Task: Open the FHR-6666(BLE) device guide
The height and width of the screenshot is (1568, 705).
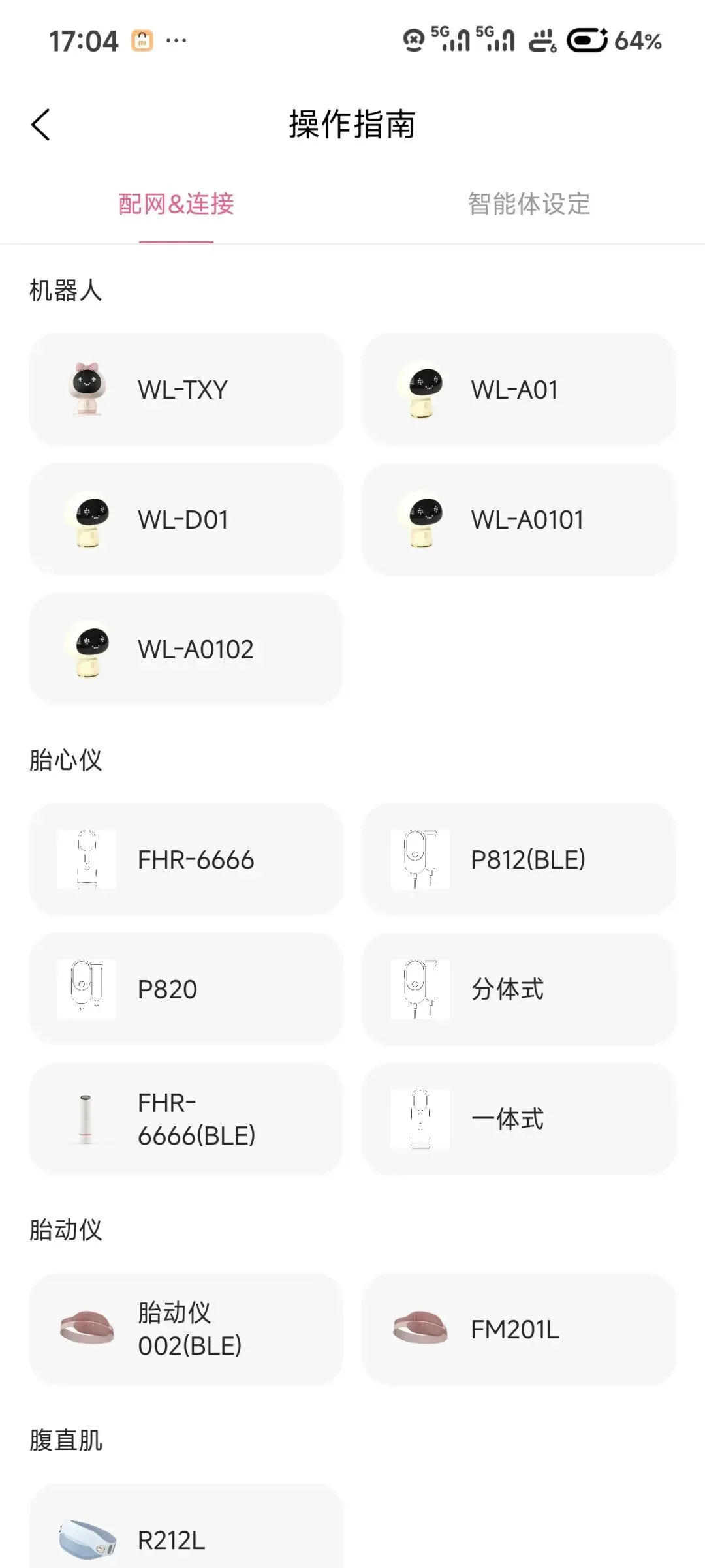Action: click(x=186, y=1119)
